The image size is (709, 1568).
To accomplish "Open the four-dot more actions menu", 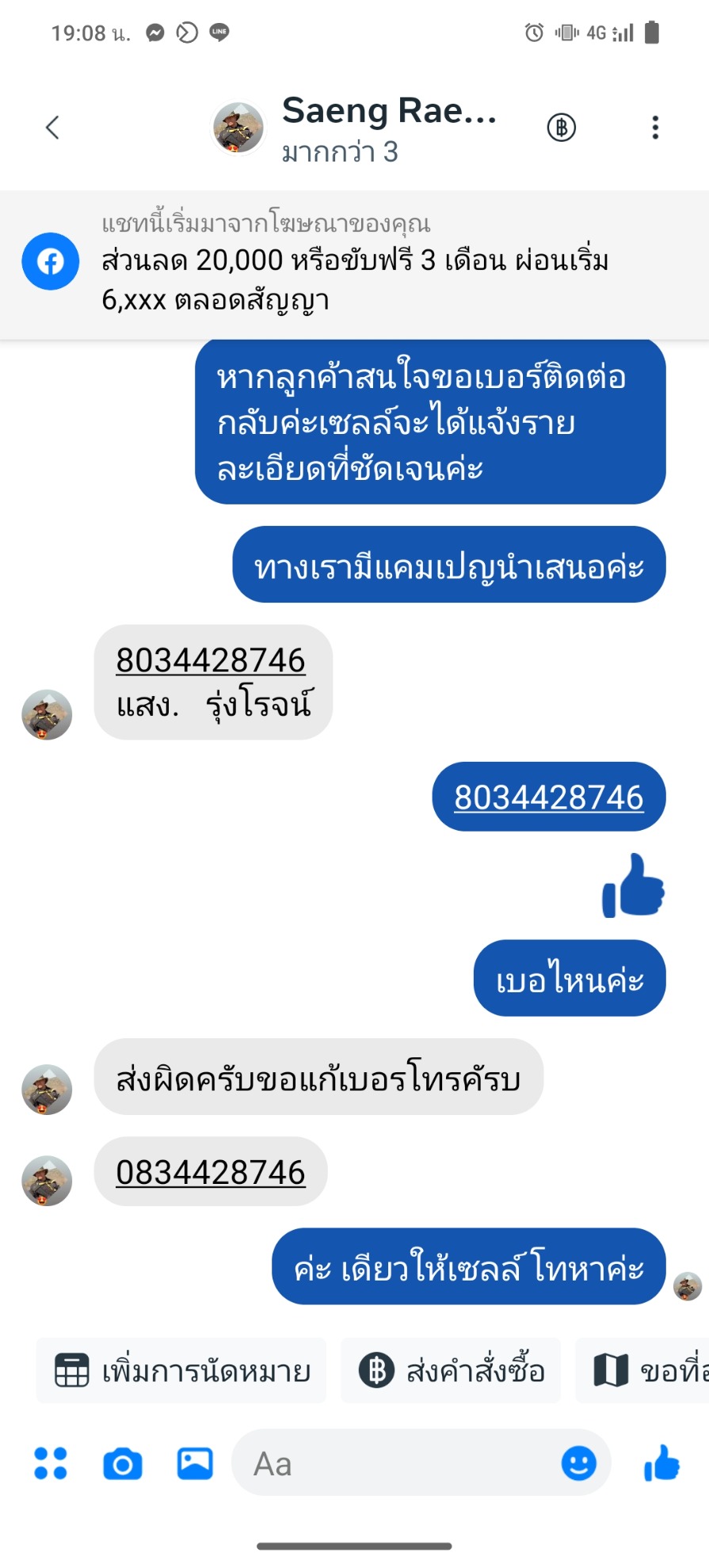I will pyautogui.click(x=51, y=1463).
